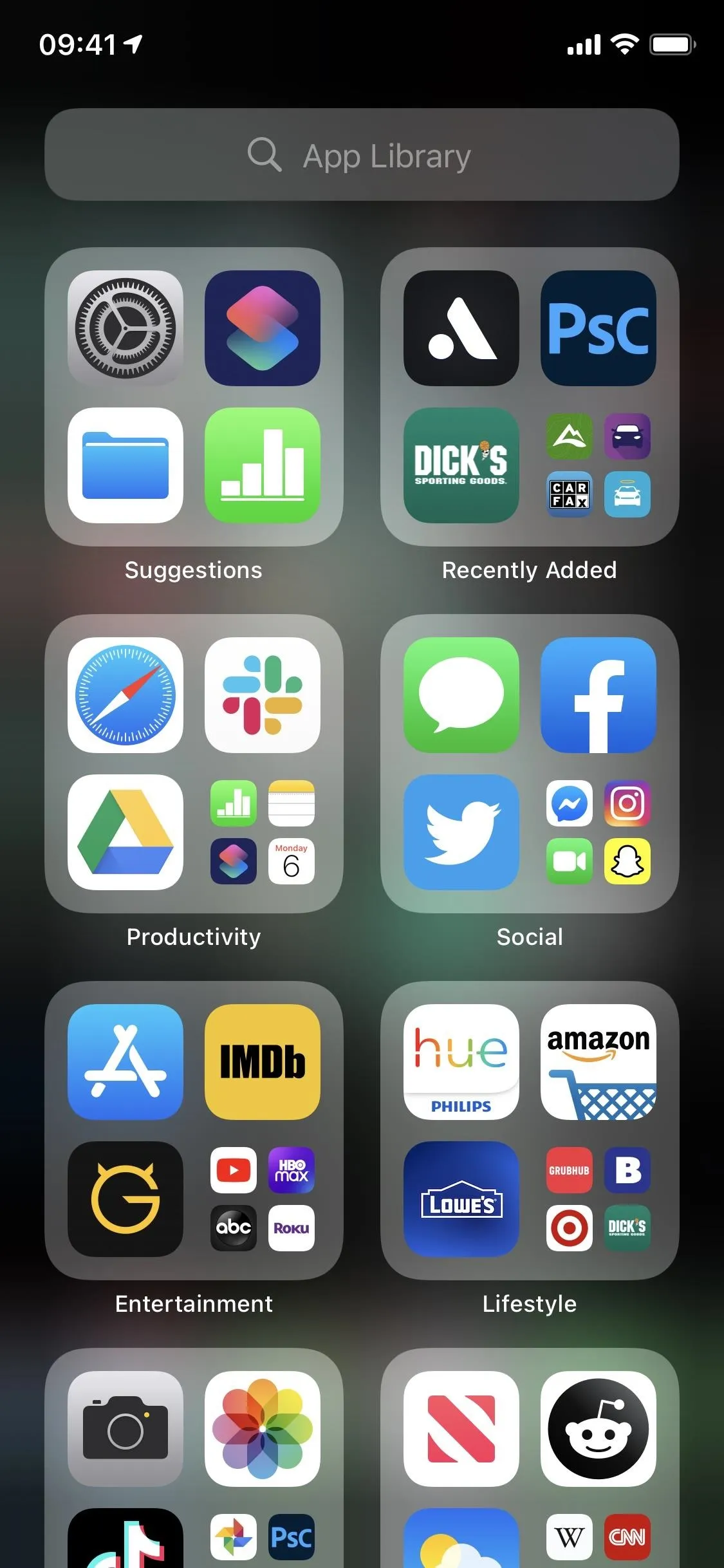
Task: Launch Amazon shopping app
Action: [599, 1062]
